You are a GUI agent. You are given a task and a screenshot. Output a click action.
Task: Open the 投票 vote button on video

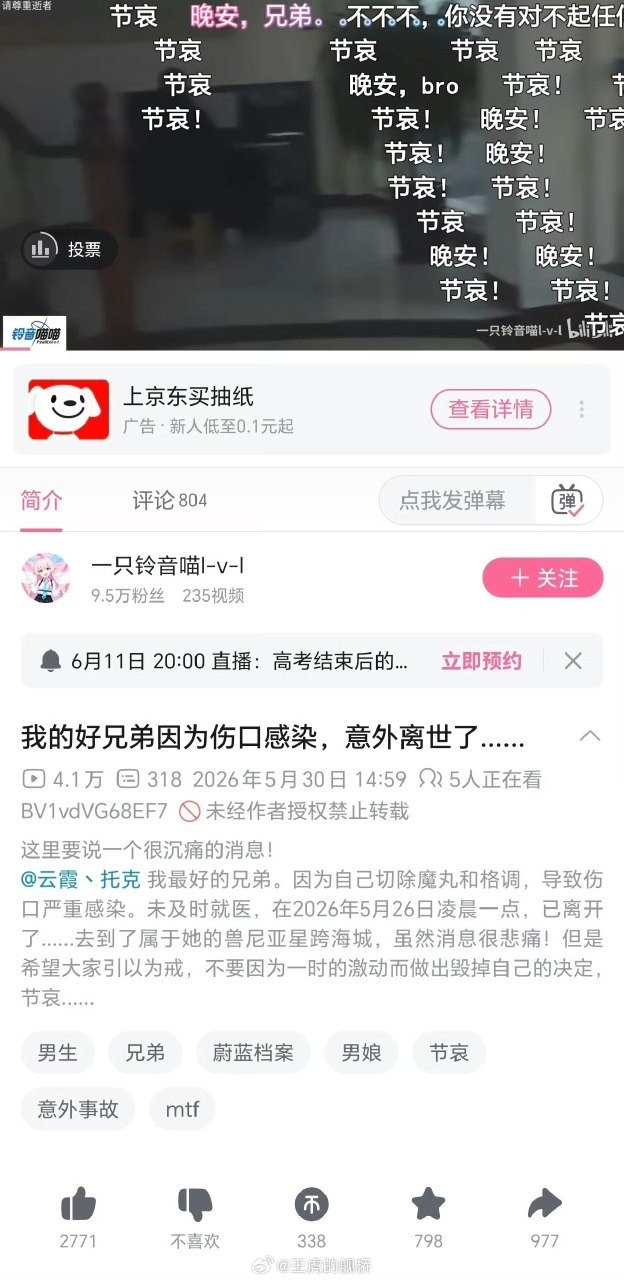pos(70,250)
